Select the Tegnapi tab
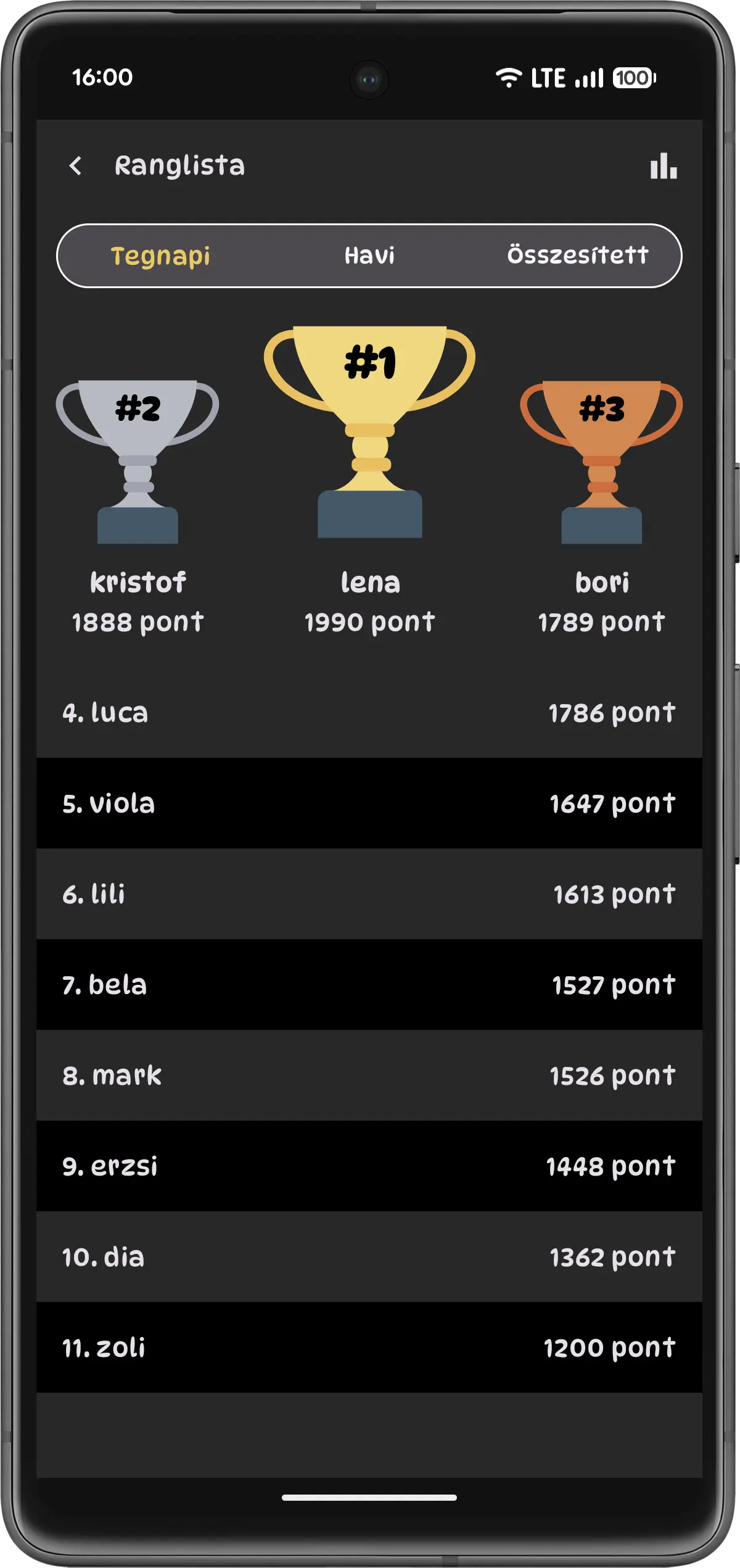Viewport: 740px width, 1568px height. (x=160, y=255)
